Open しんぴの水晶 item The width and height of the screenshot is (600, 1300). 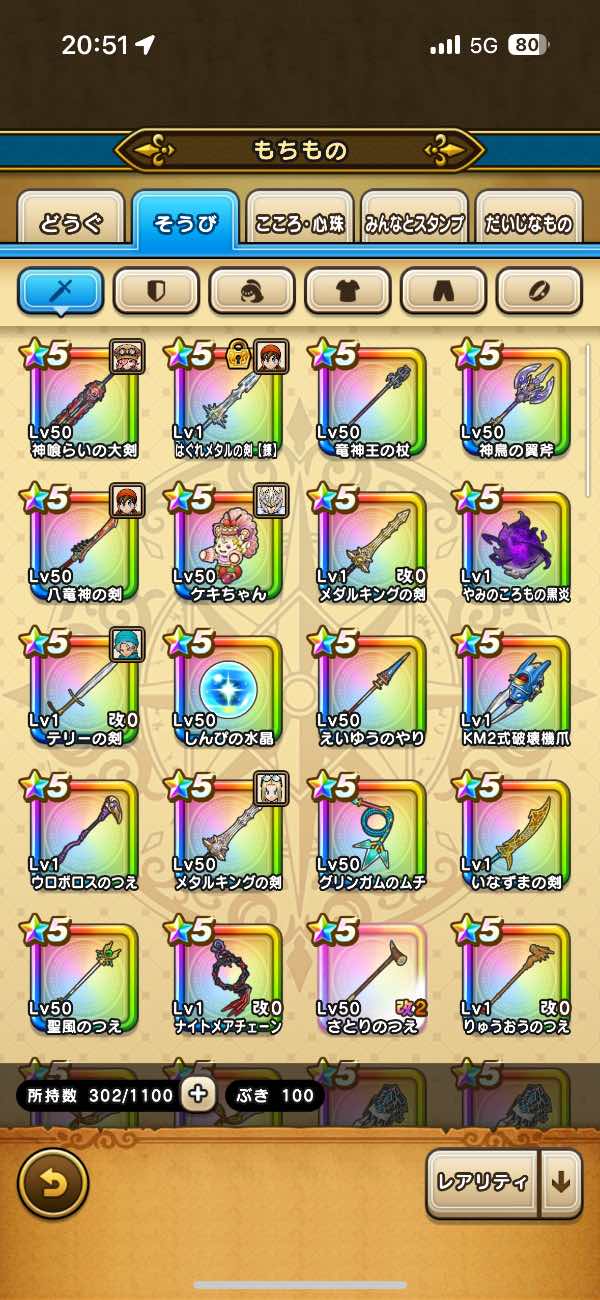pos(228,689)
